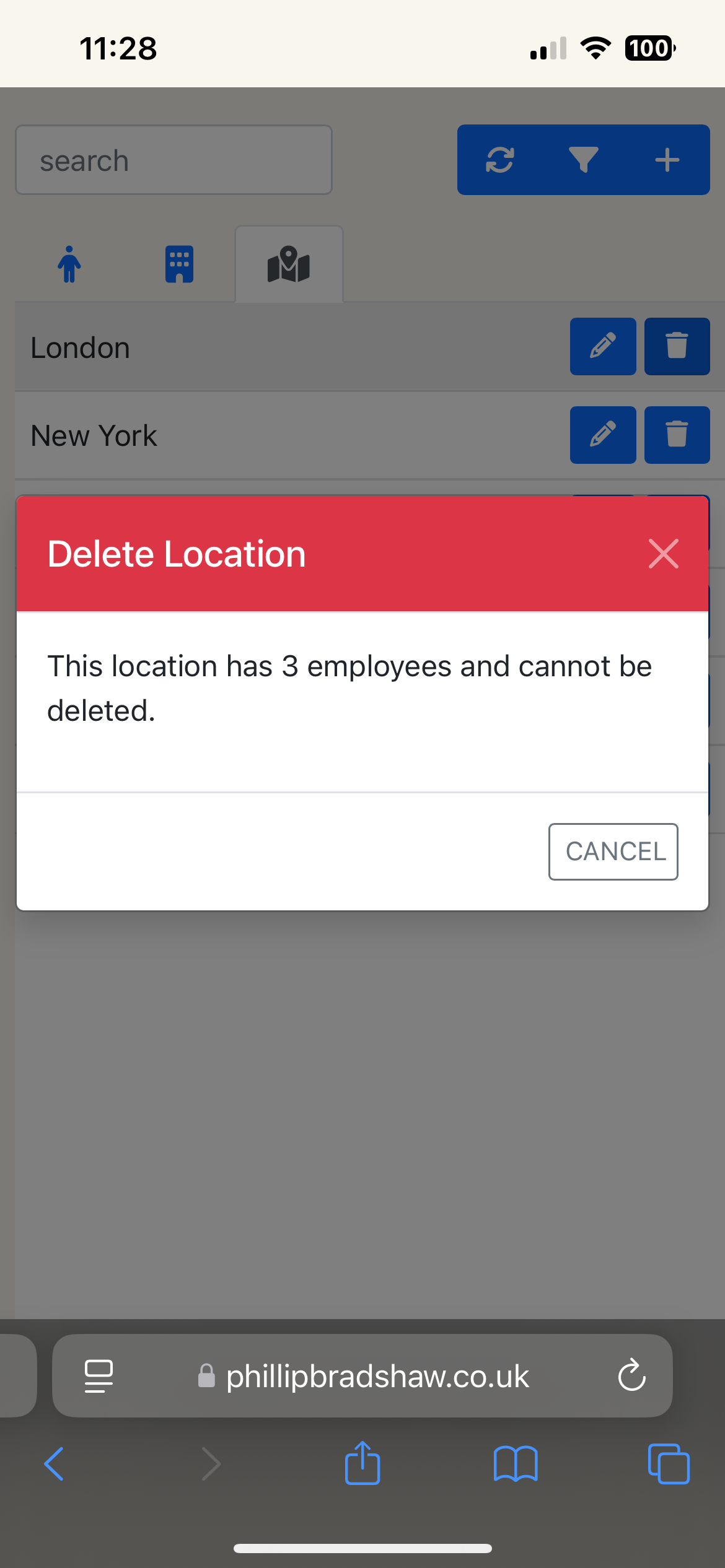
Task: Tap the phillipbradshaw.co.uk address bar
Action: click(377, 1375)
